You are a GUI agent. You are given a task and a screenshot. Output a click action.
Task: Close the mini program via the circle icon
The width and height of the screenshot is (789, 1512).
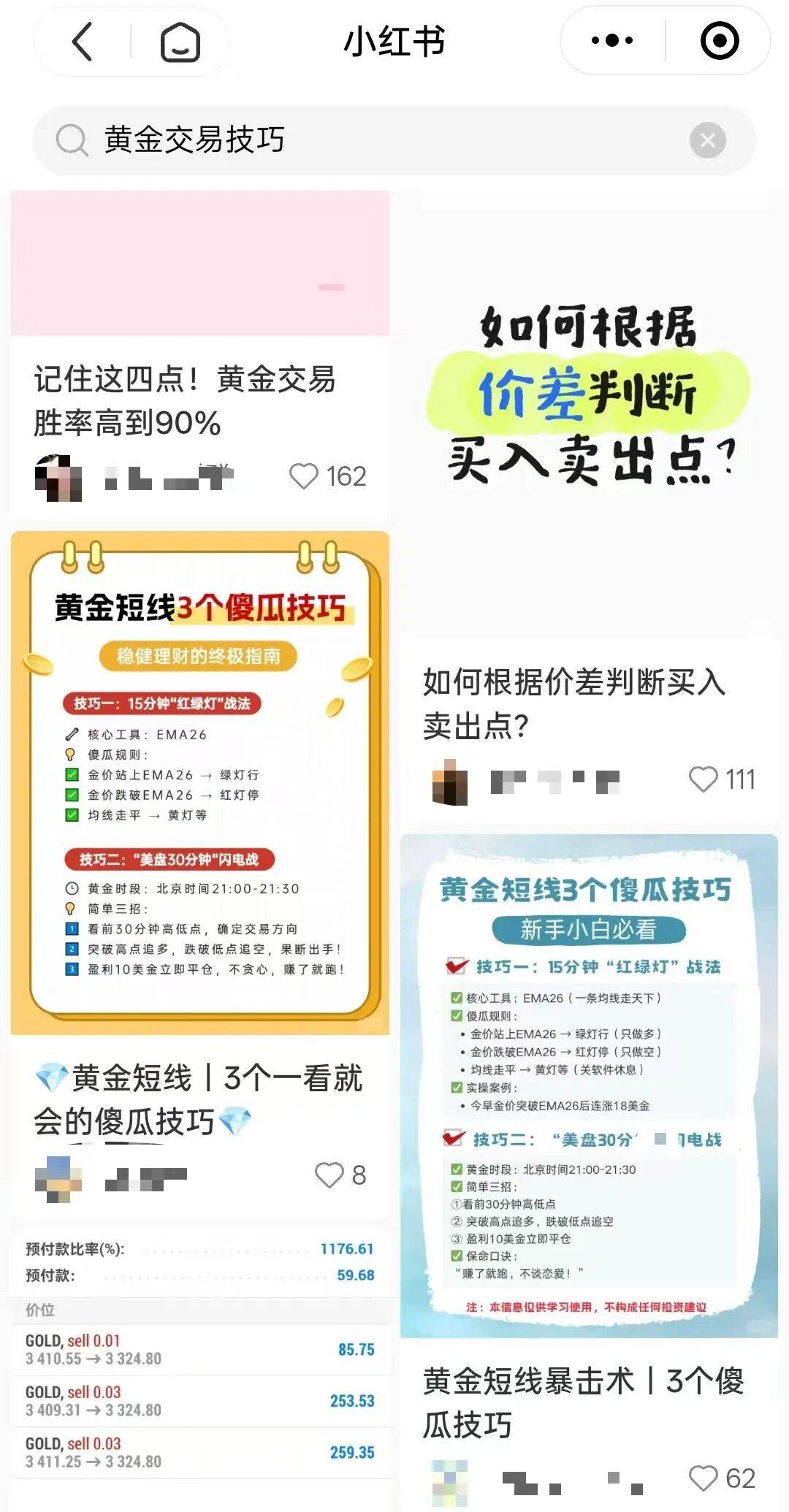[720, 41]
